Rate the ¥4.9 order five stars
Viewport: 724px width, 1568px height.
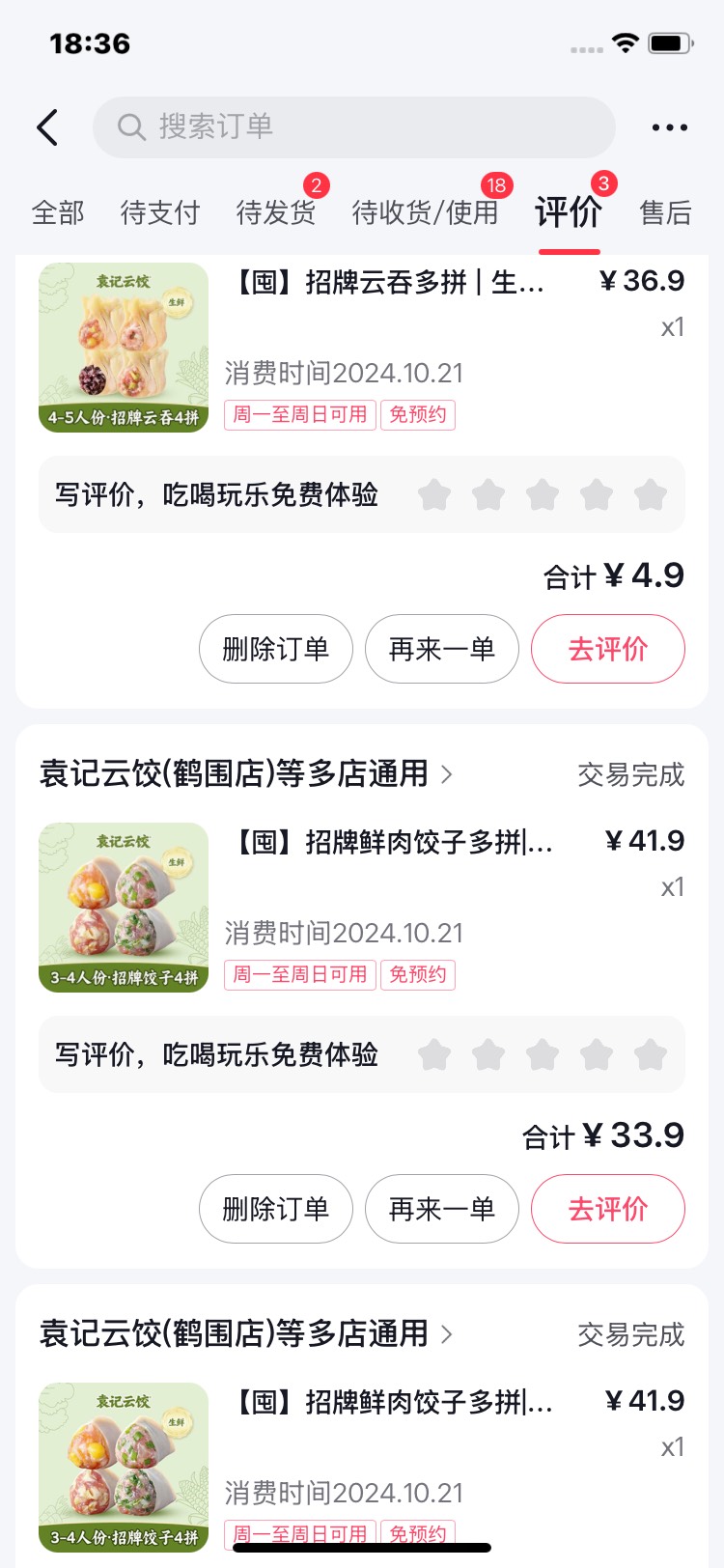tap(651, 495)
